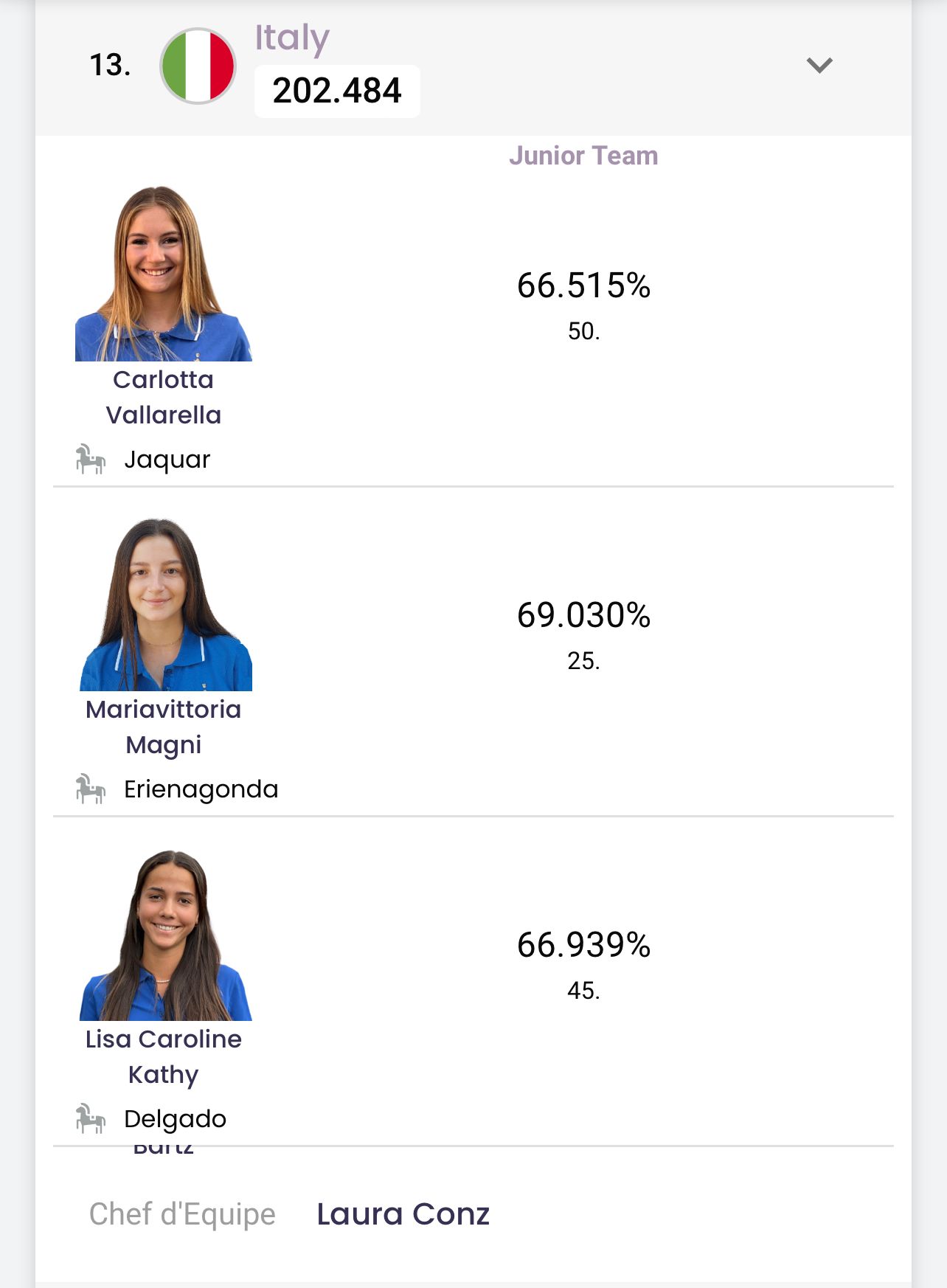Open Carlotta Vallarella's rider profile
The width and height of the screenshot is (947, 1288).
click(x=164, y=397)
